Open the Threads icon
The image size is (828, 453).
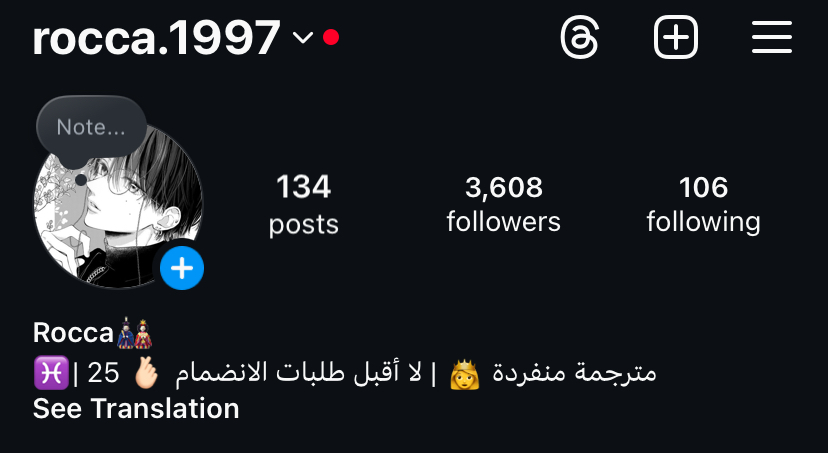[x=580, y=39]
